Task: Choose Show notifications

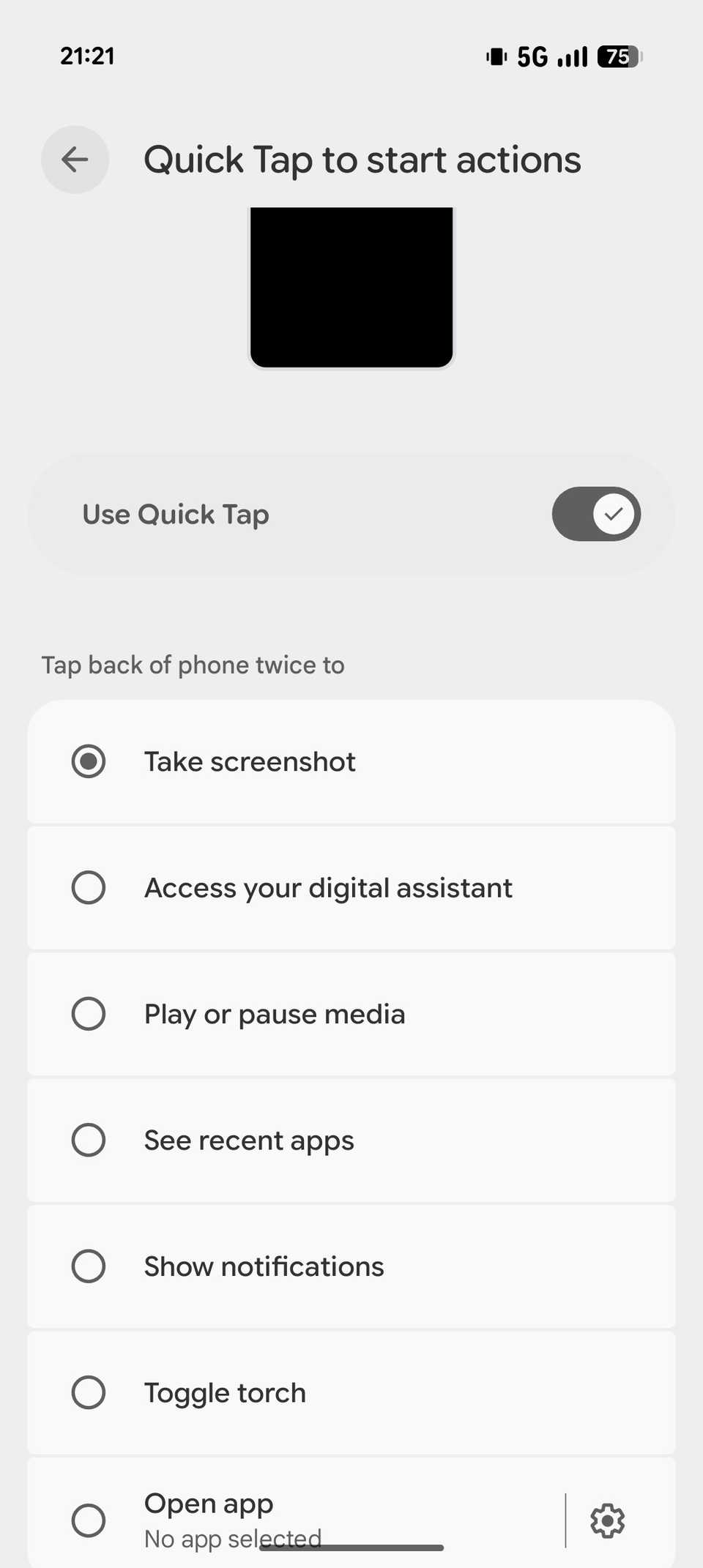Action: [89, 1266]
